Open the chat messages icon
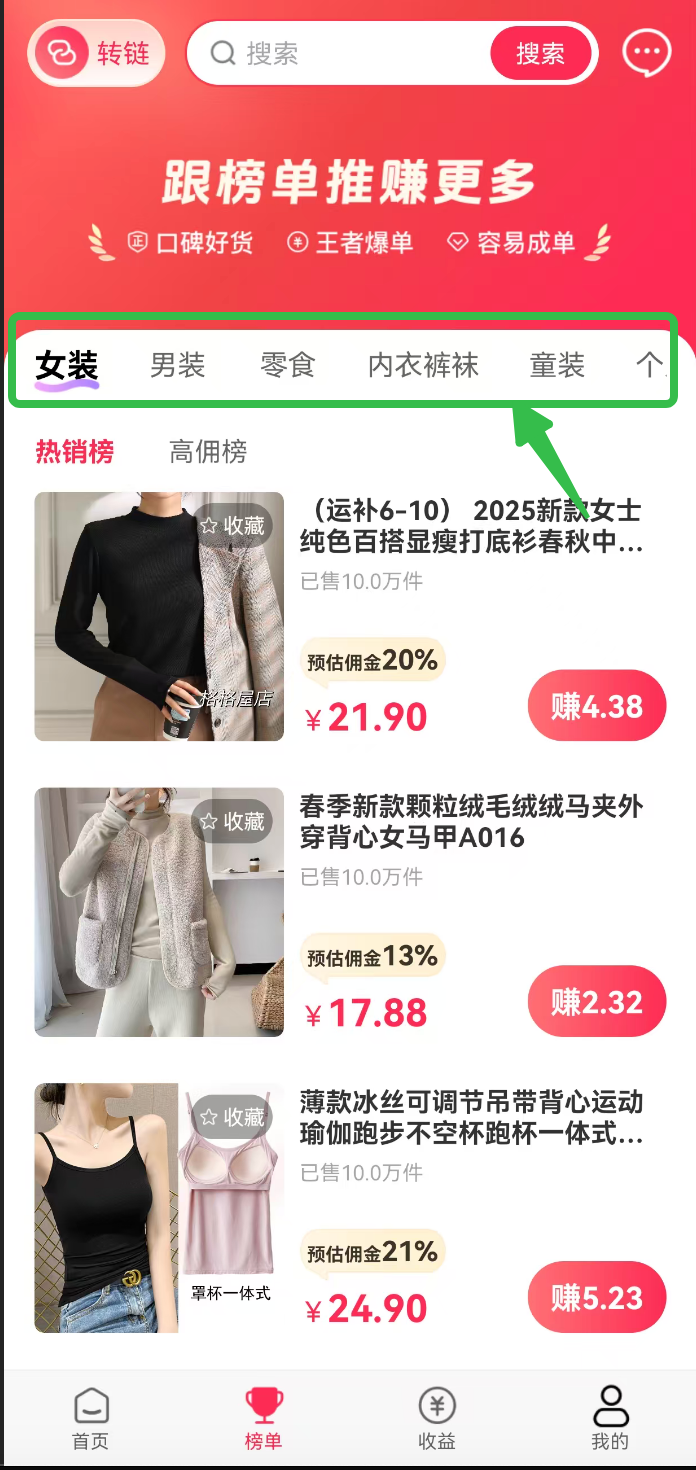The width and height of the screenshot is (696, 1470). click(646, 52)
